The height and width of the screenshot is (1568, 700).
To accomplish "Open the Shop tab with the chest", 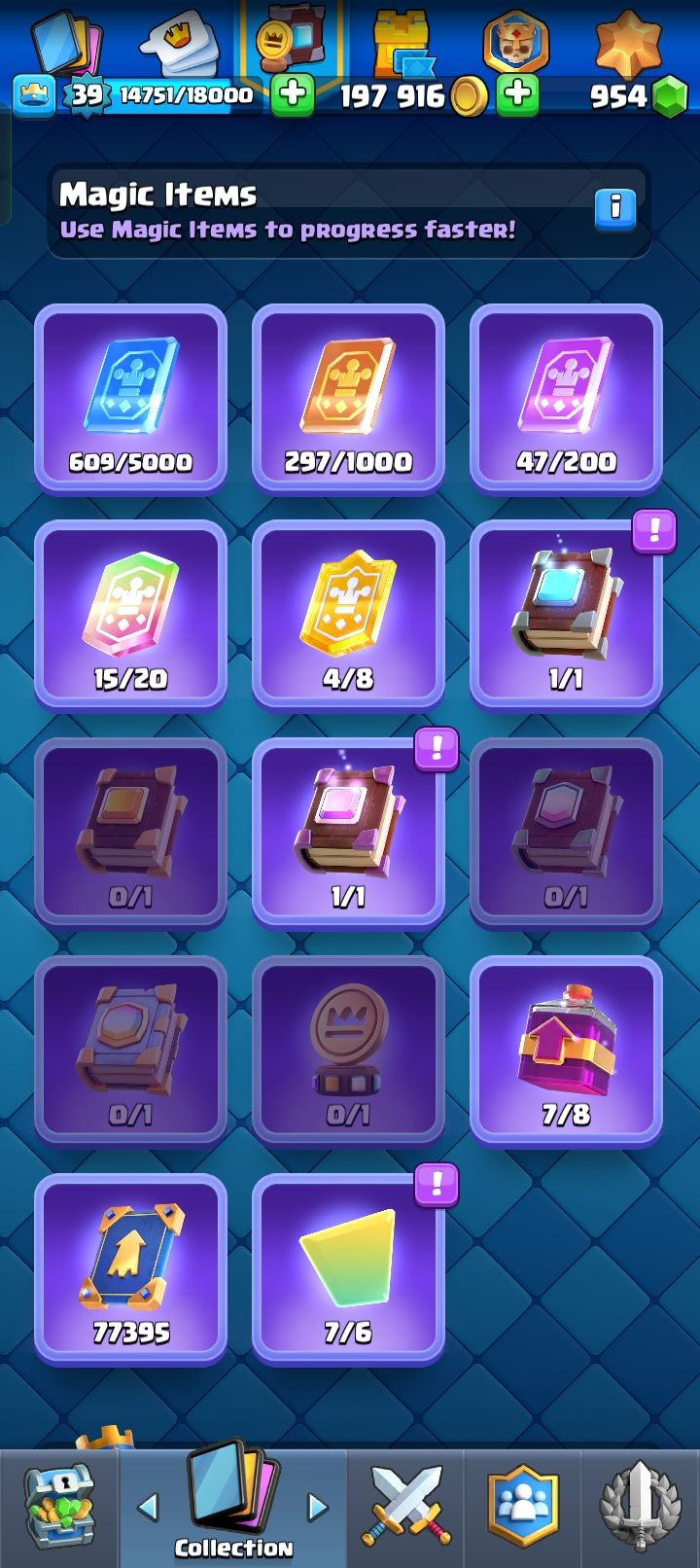I will (58, 1508).
